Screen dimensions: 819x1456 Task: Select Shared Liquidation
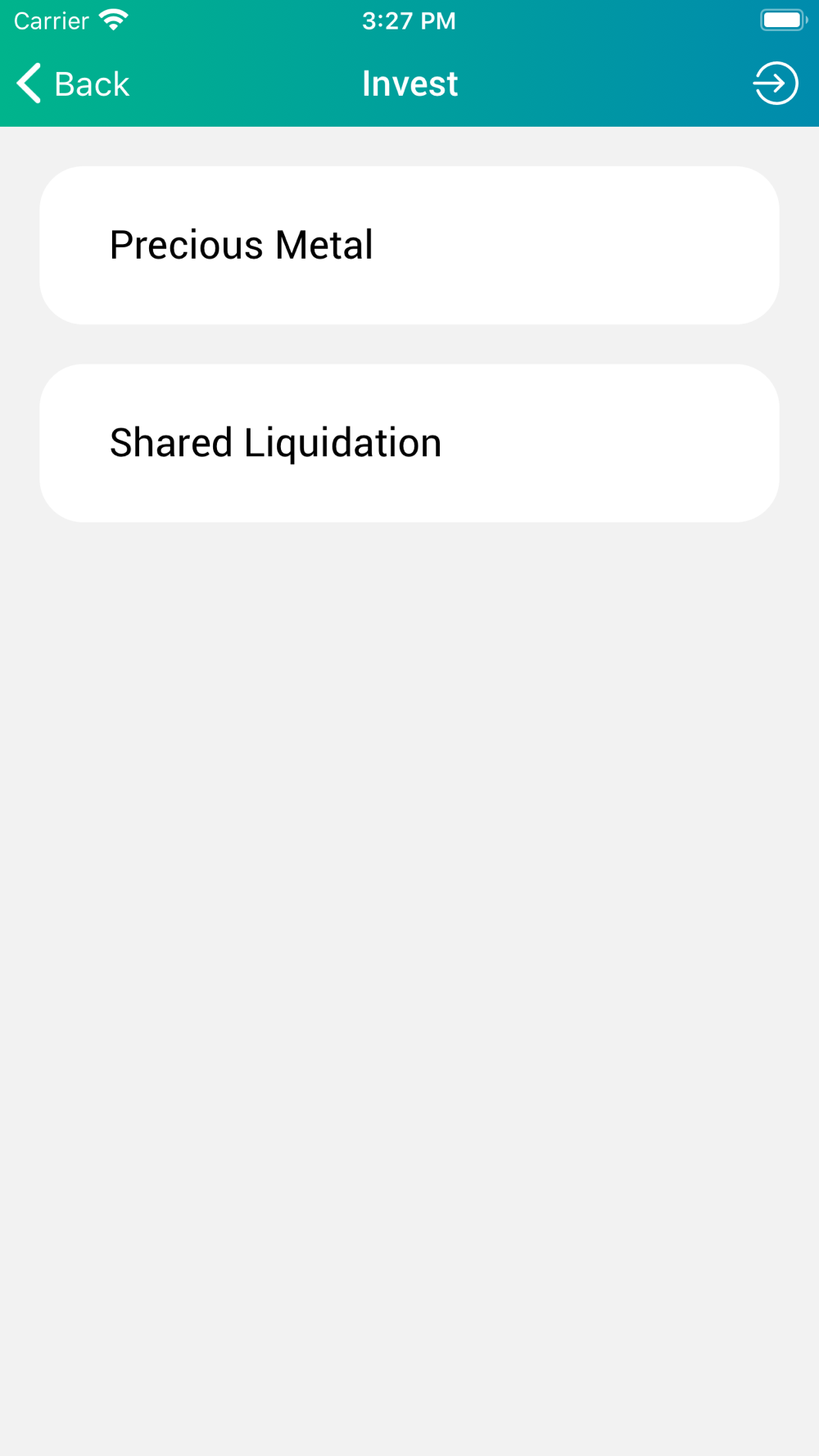(x=409, y=443)
